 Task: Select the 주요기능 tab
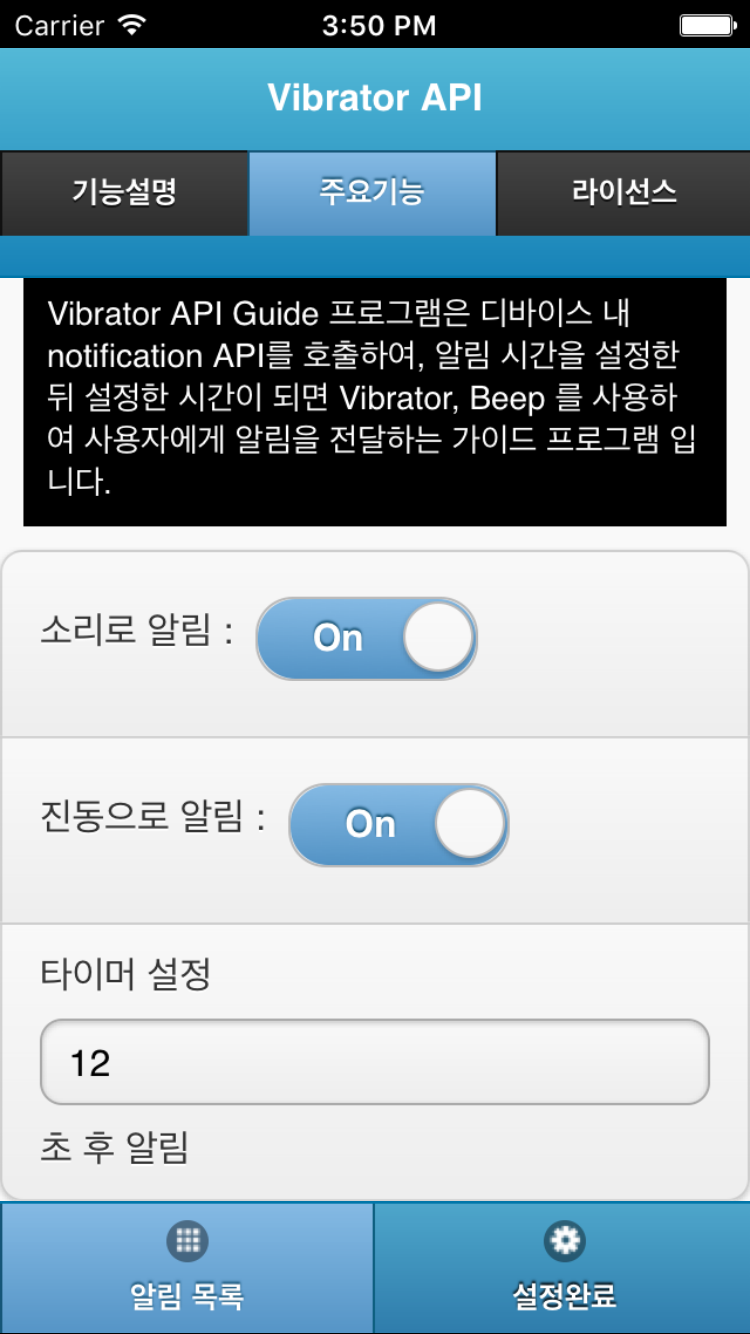(x=372, y=193)
